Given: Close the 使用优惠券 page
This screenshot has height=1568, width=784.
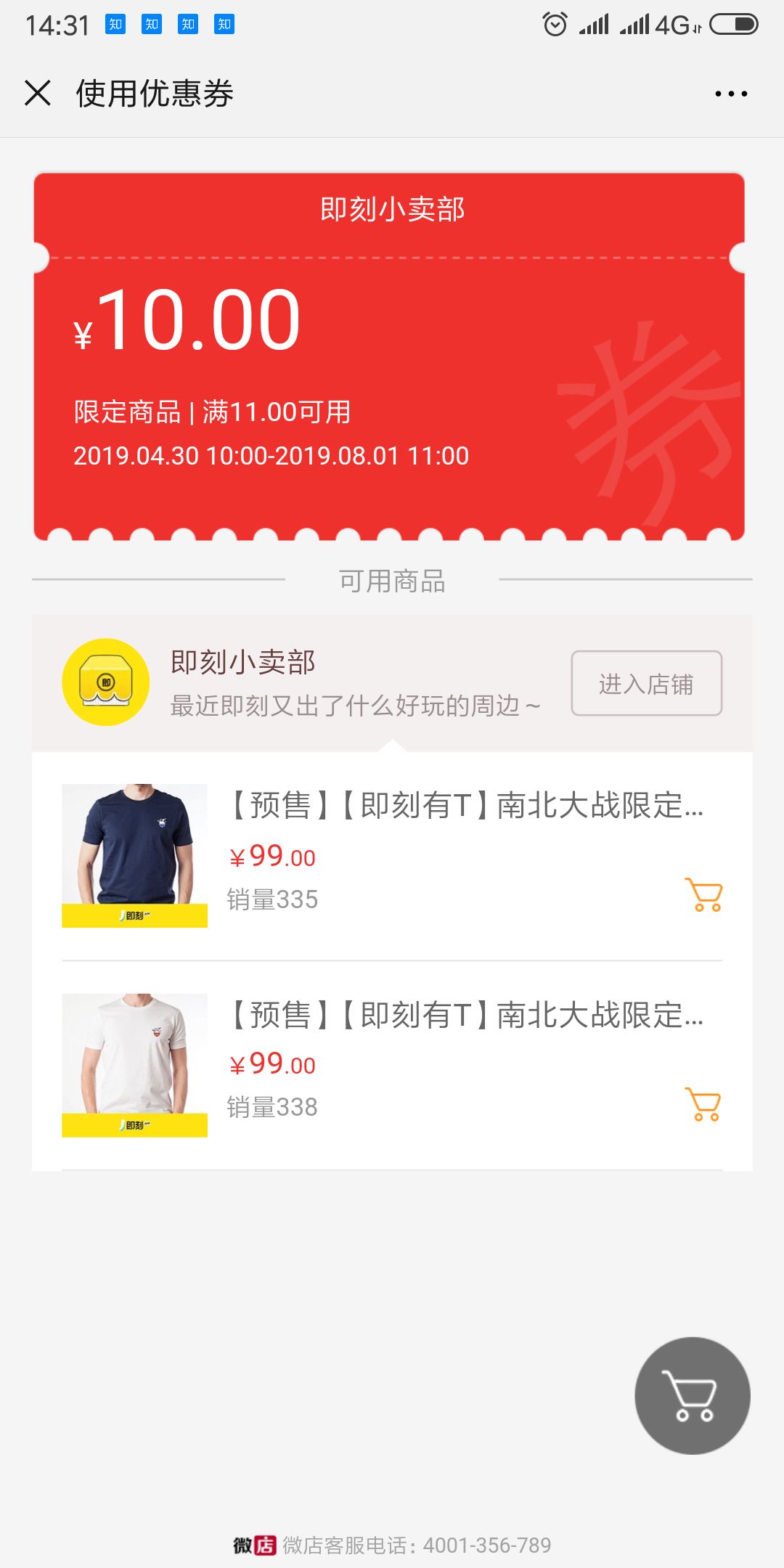Looking at the screenshot, I should (38, 94).
